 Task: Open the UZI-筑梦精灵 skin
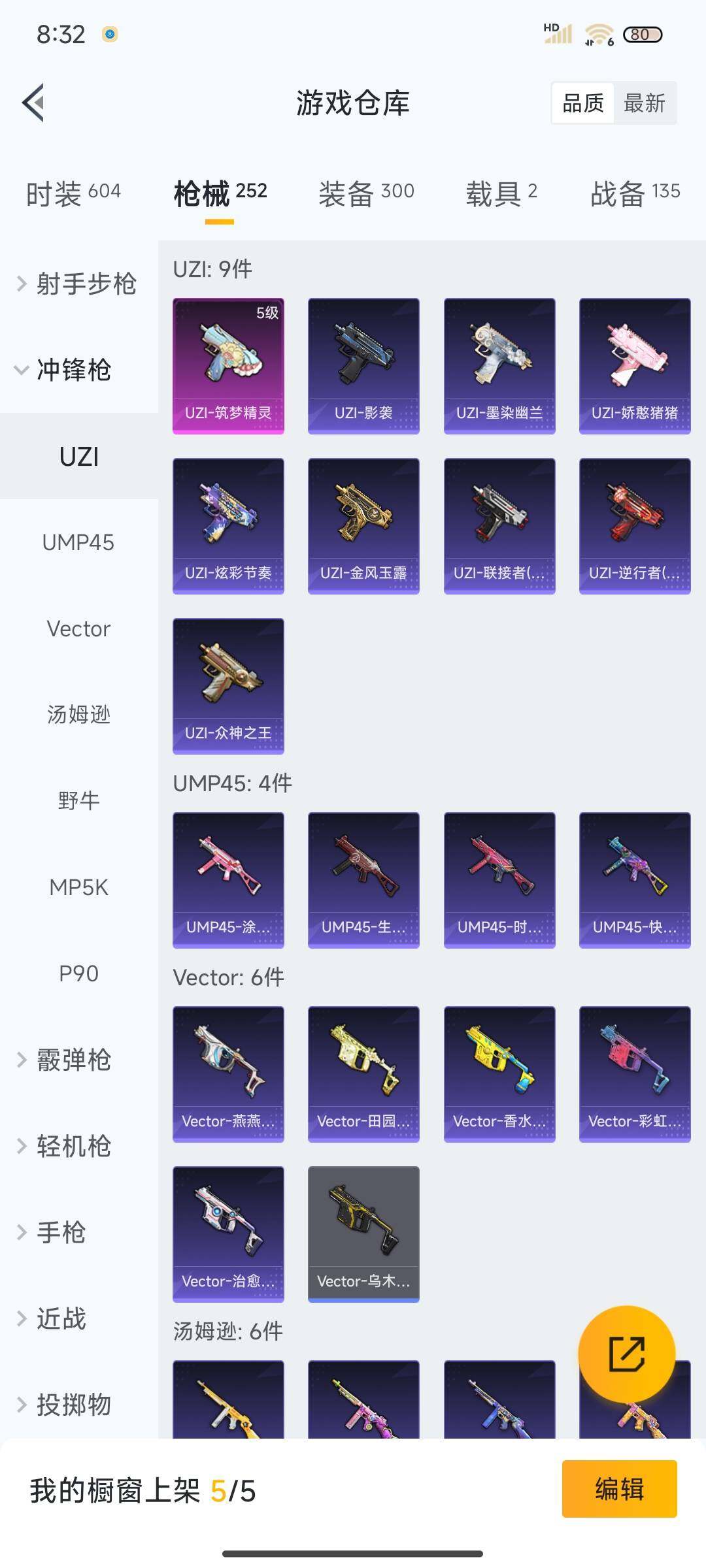[228, 366]
